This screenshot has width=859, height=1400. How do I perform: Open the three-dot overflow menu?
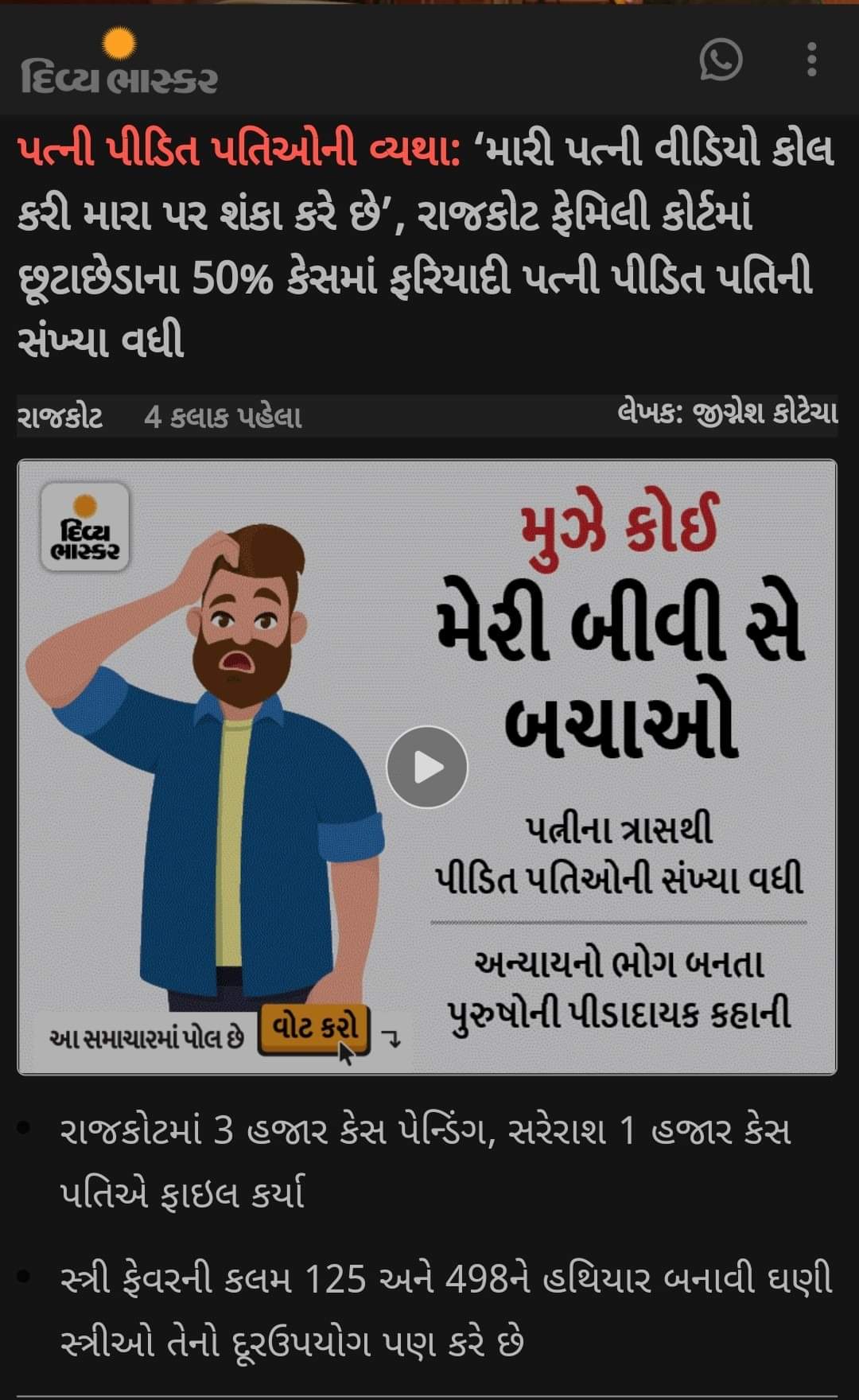811,60
